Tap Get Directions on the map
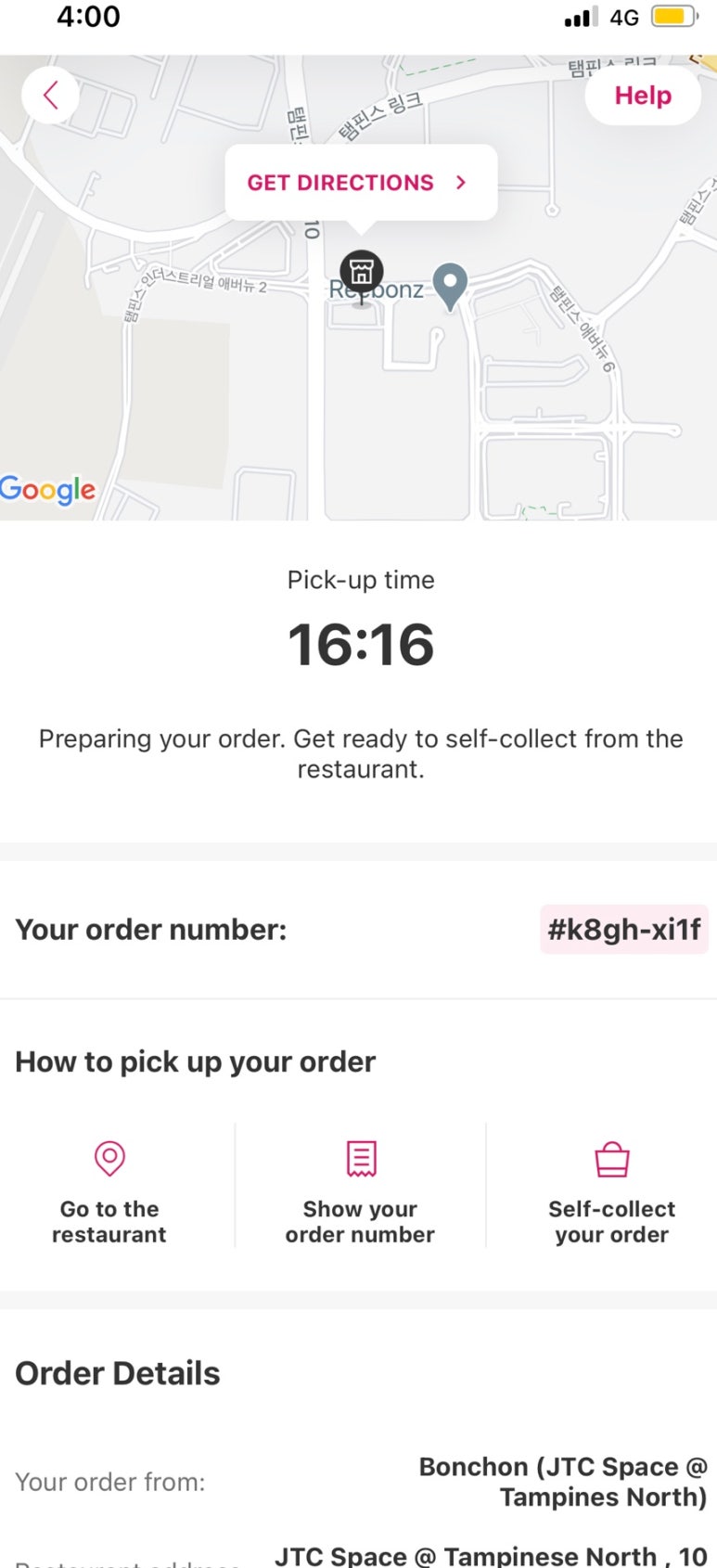 360,183
